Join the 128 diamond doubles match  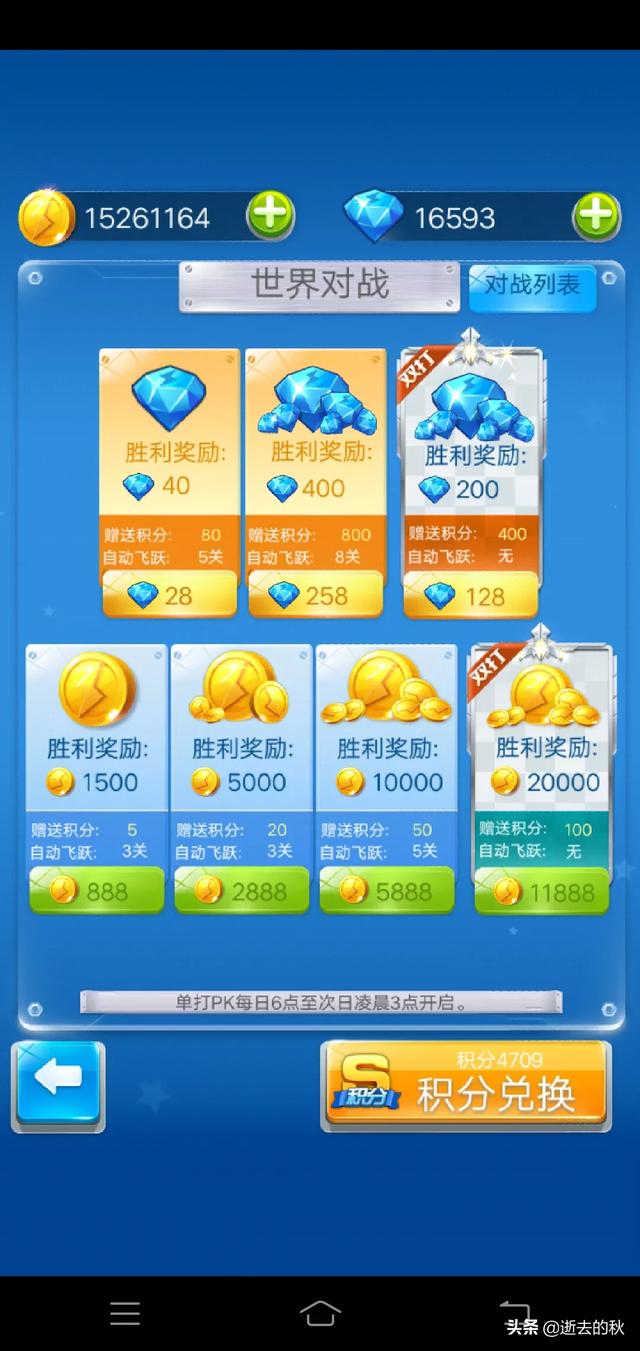point(470,596)
